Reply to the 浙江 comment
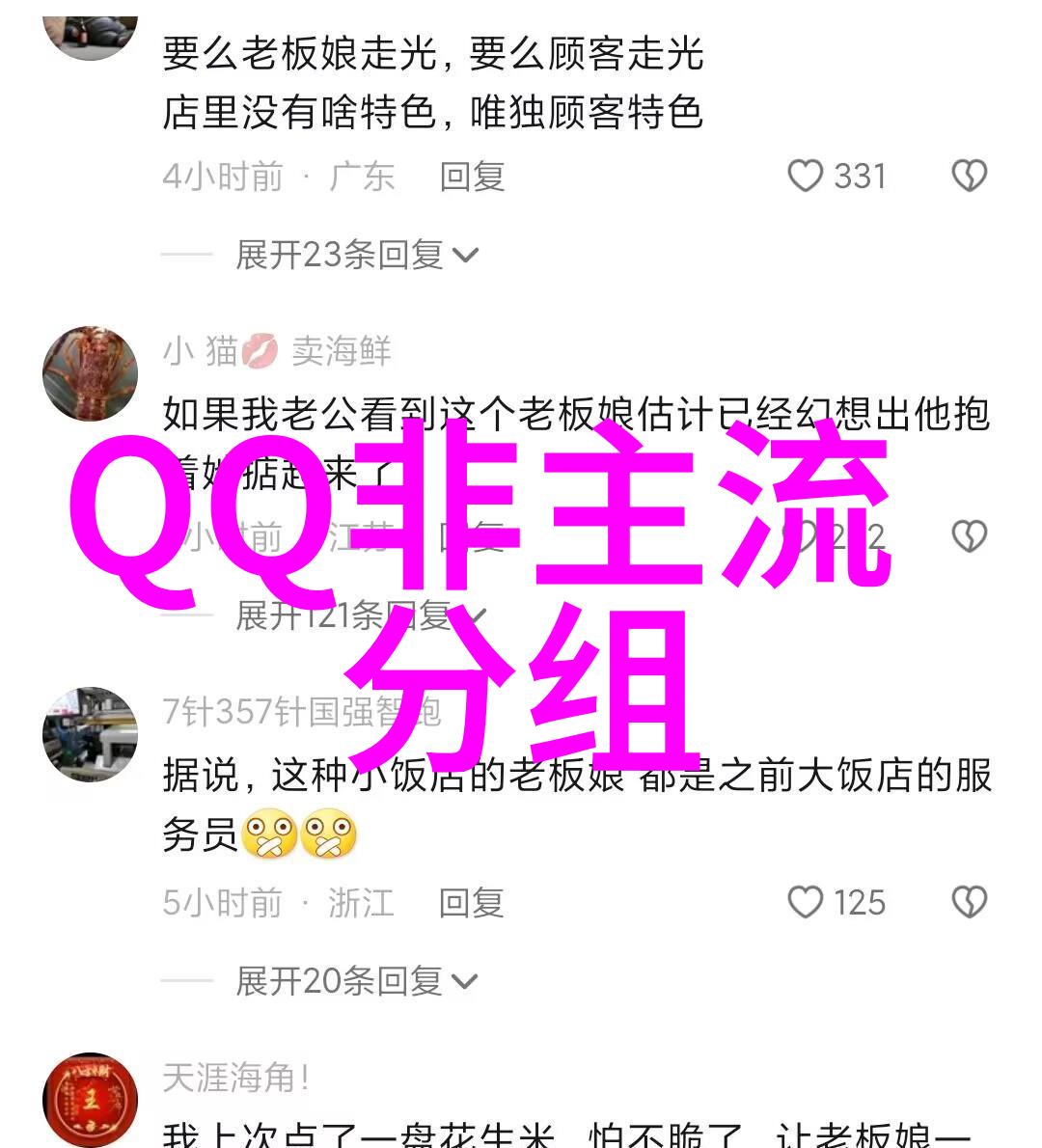 point(472,903)
